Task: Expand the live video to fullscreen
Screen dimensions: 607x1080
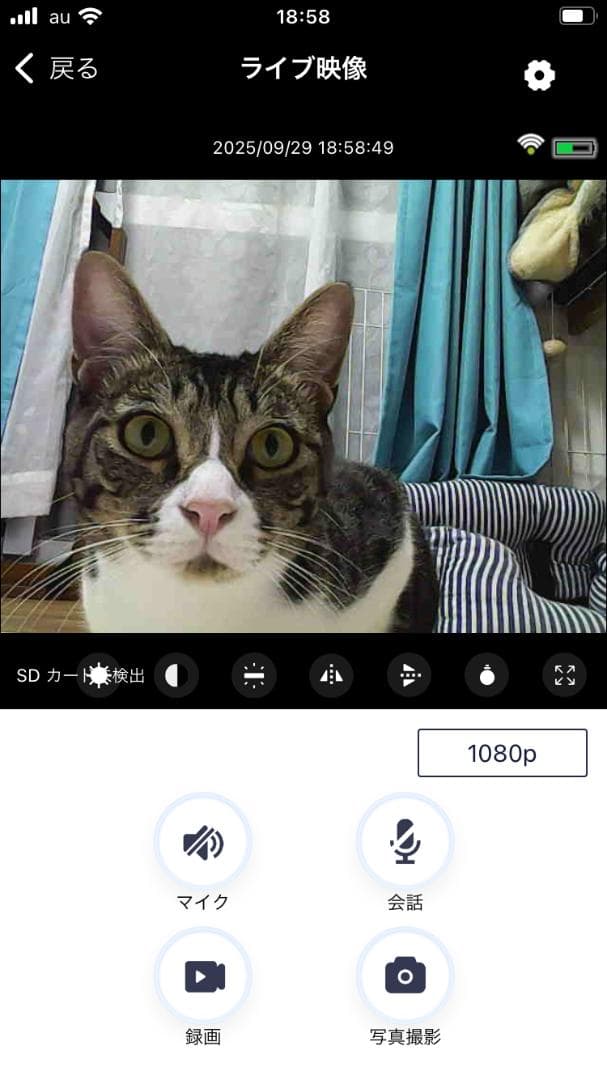Action: click(x=564, y=676)
